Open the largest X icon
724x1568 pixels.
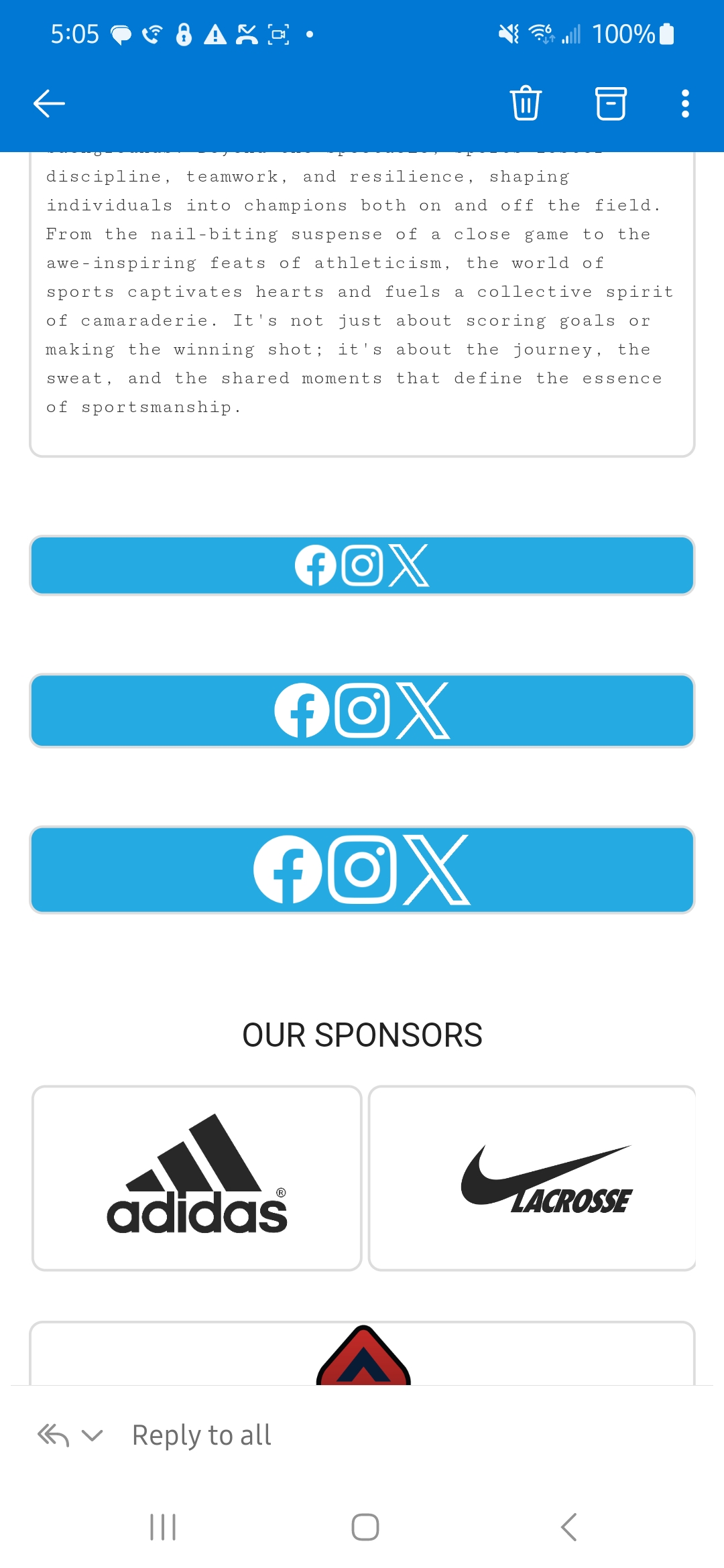point(436,870)
